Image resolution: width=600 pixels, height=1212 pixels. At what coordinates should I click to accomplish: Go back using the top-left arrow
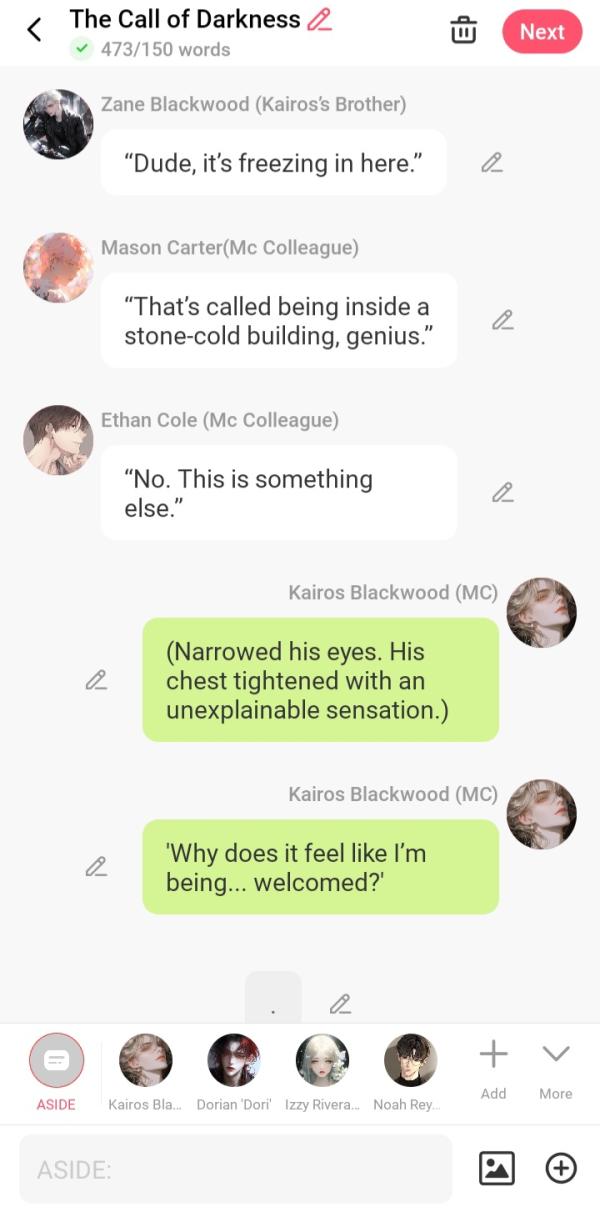[x=34, y=30]
